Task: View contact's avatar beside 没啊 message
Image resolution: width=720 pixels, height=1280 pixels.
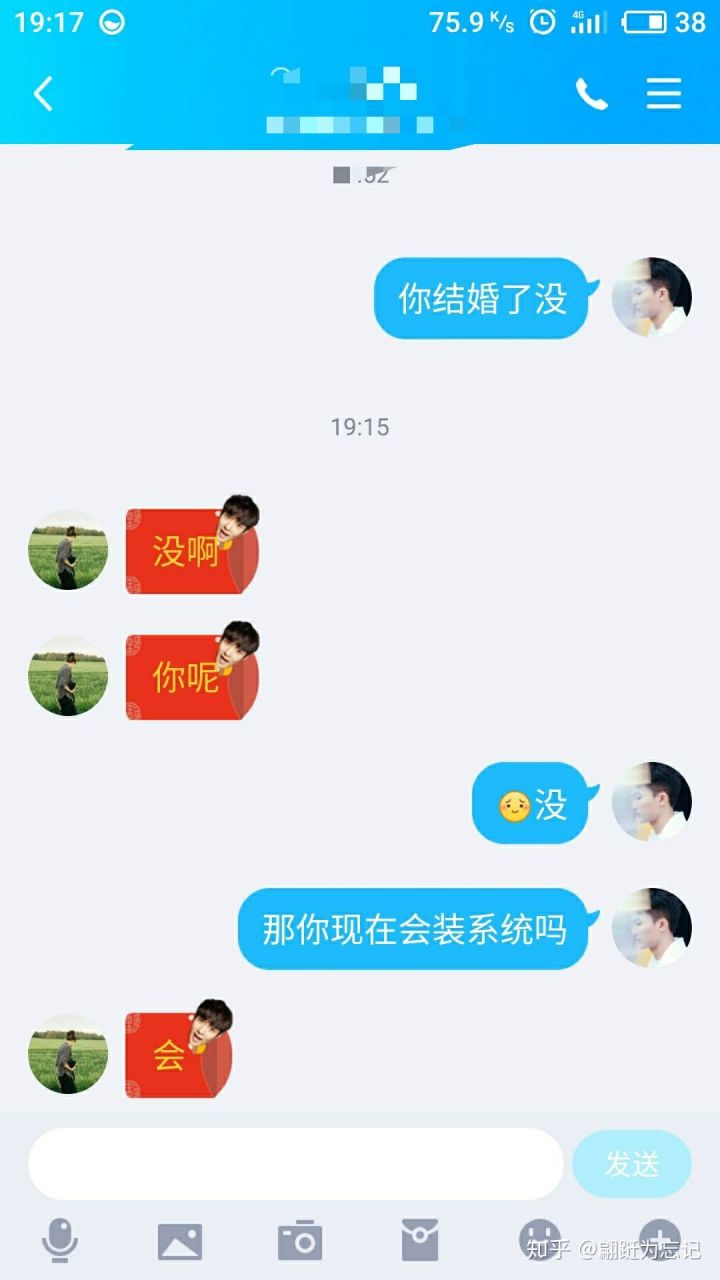Action: [x=68, y=551]
